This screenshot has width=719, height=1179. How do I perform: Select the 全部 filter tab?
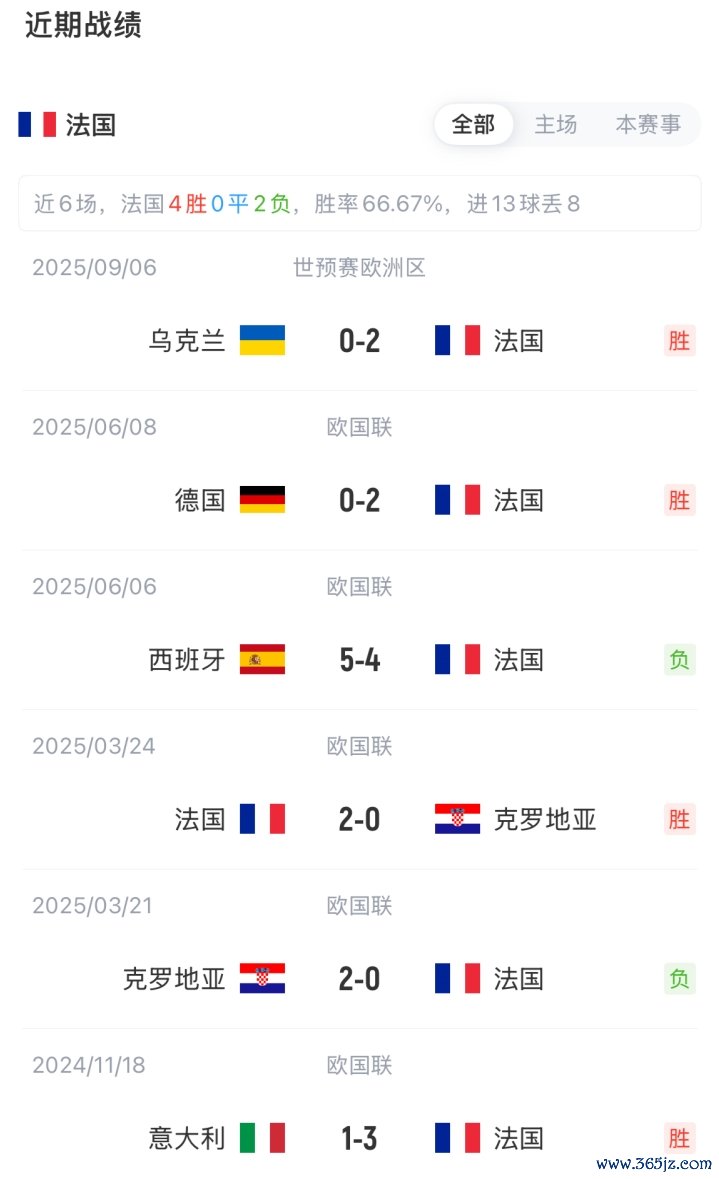[x=473, y=125]
